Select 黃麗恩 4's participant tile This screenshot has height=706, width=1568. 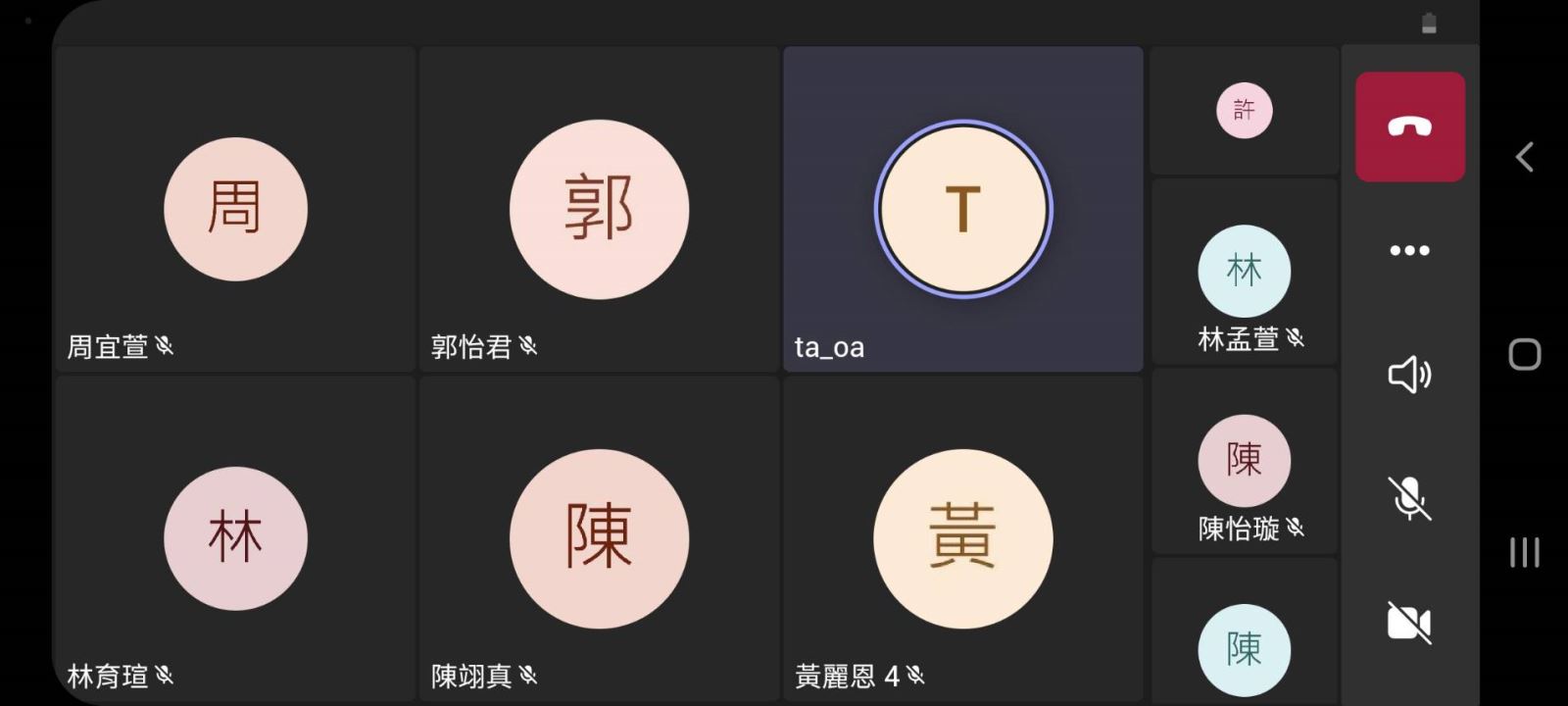pos(962,538)
